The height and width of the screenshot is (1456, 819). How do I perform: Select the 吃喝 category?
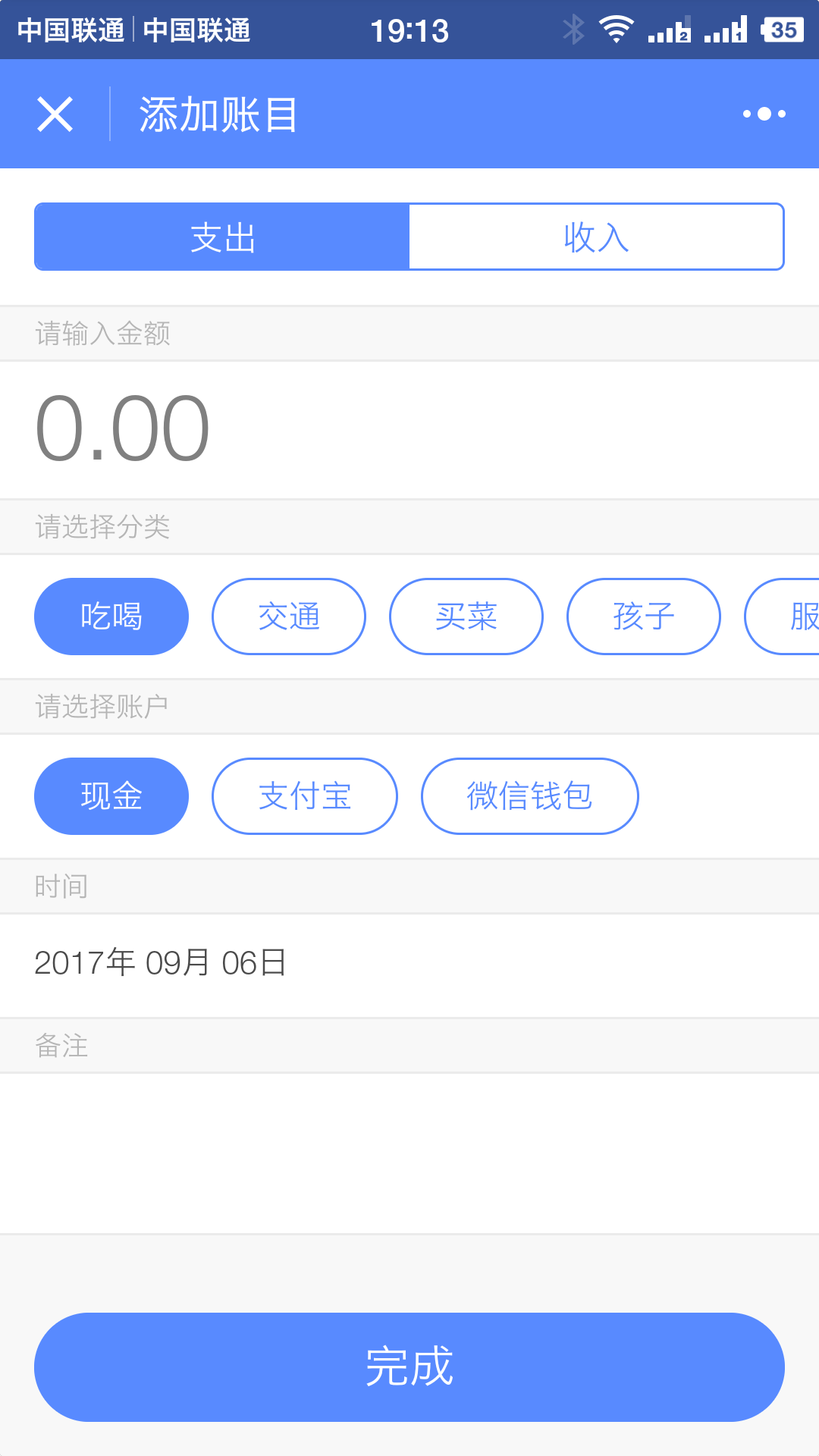[111, 617]
